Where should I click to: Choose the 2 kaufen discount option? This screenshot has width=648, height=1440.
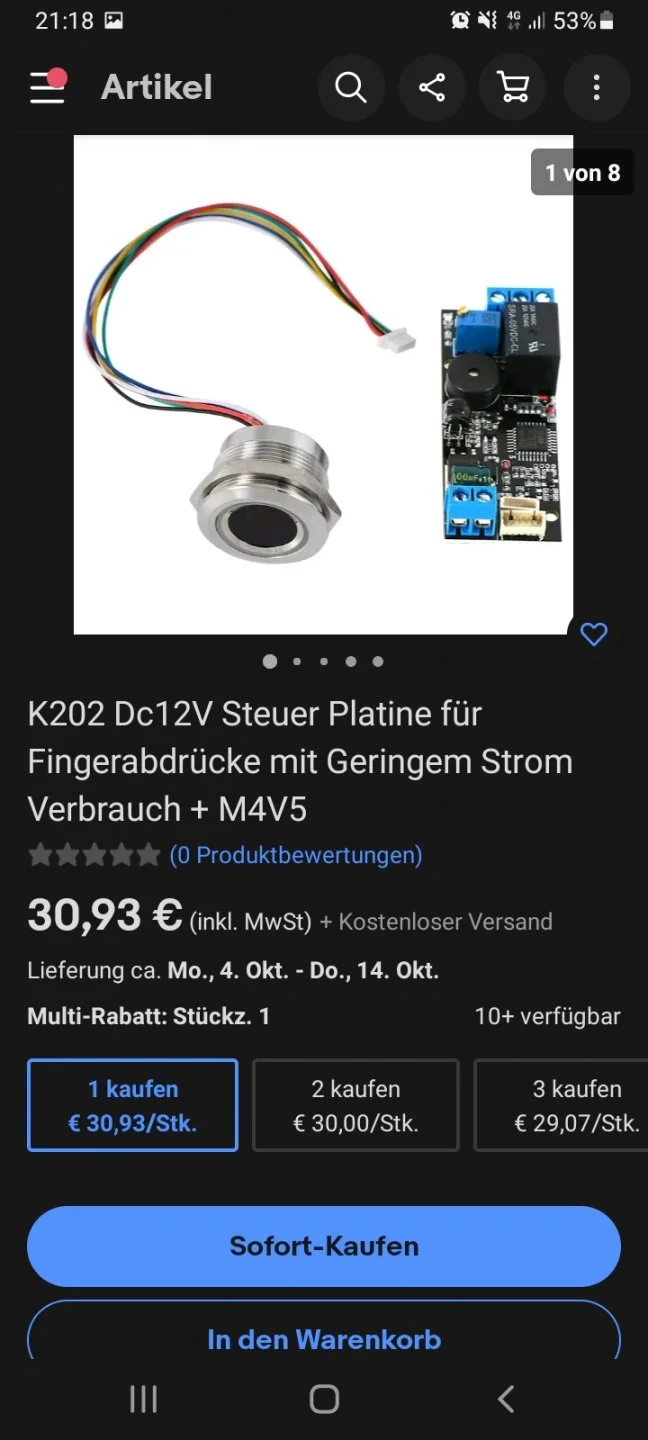[356, 1105]
